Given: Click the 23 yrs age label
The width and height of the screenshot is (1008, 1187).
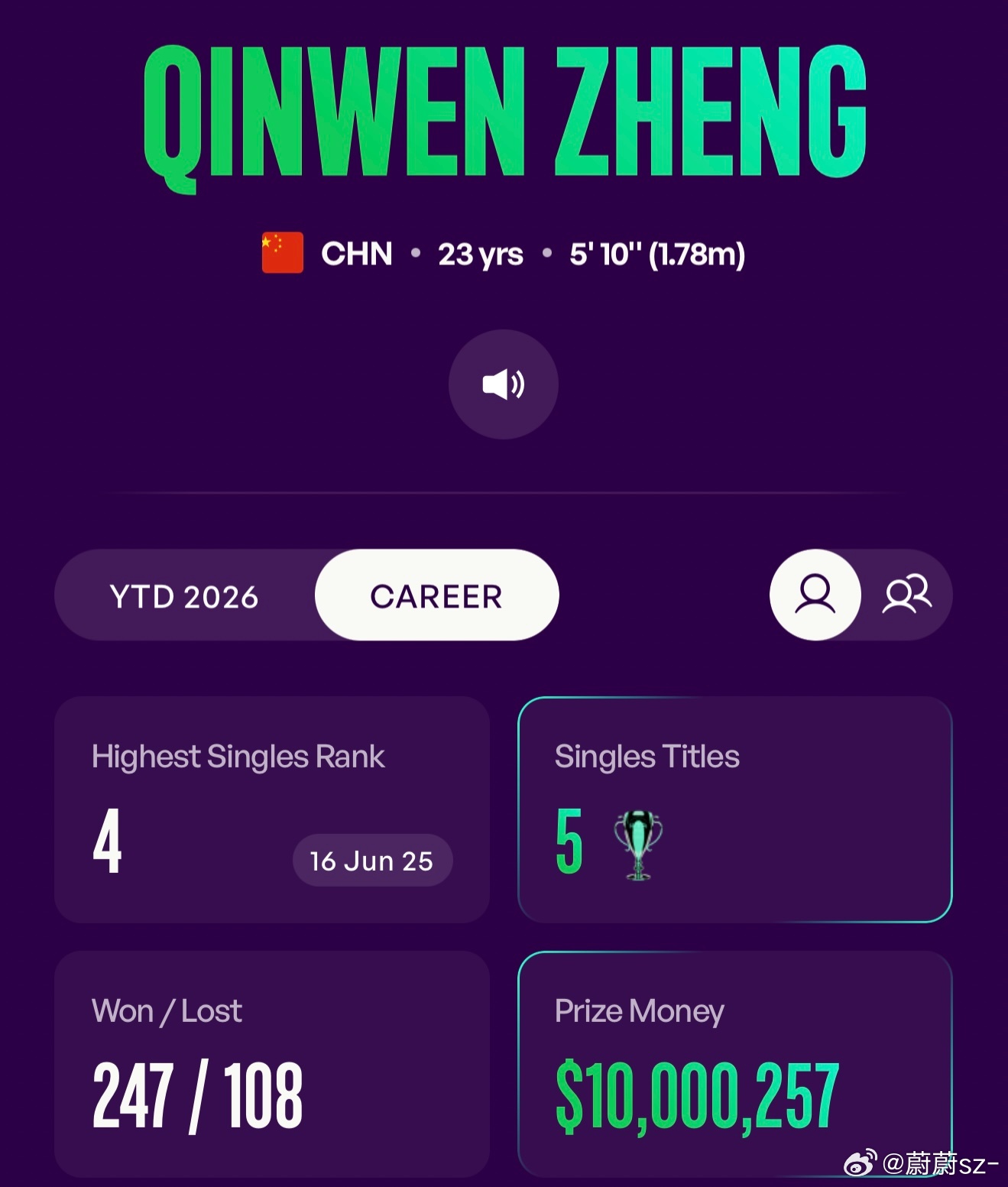Looking at the screenshot, I should point(481,254).
